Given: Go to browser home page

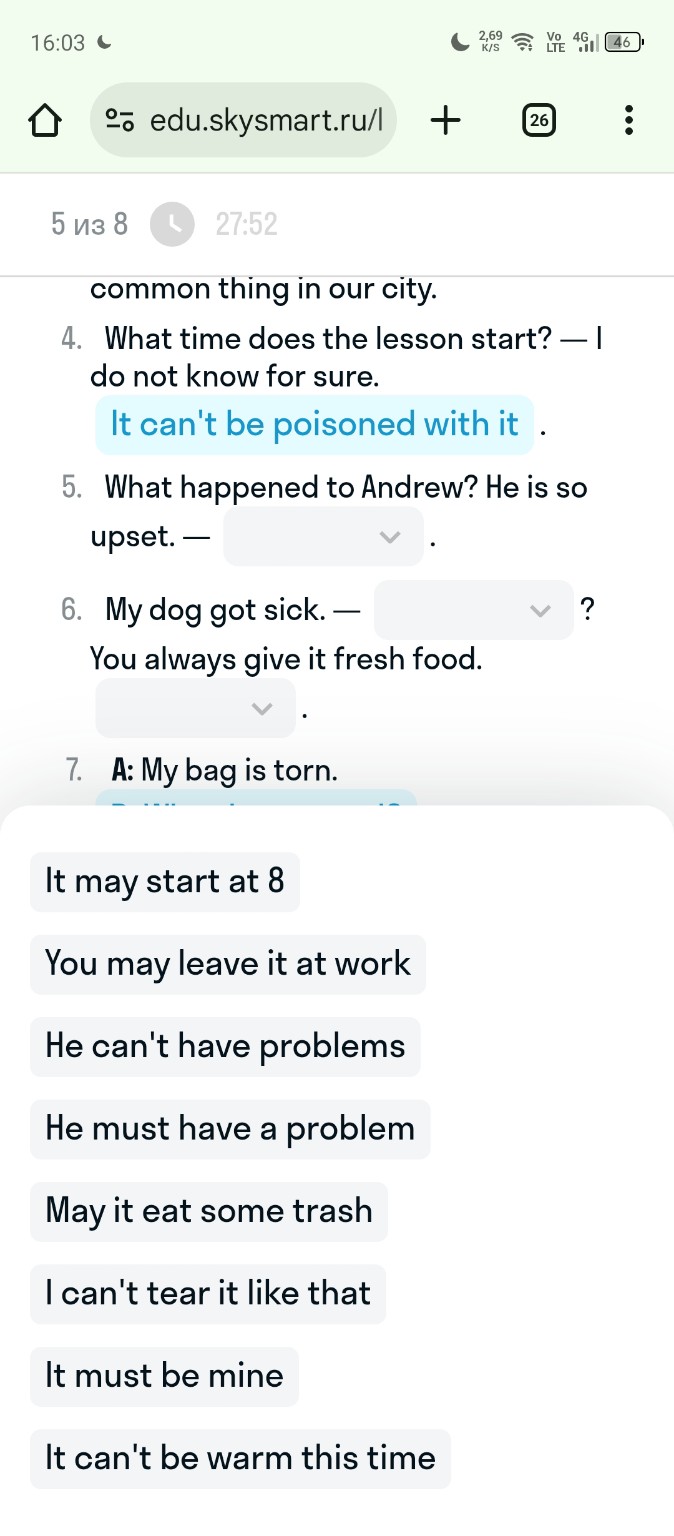Looking at the screenshot, I should 44,121.
